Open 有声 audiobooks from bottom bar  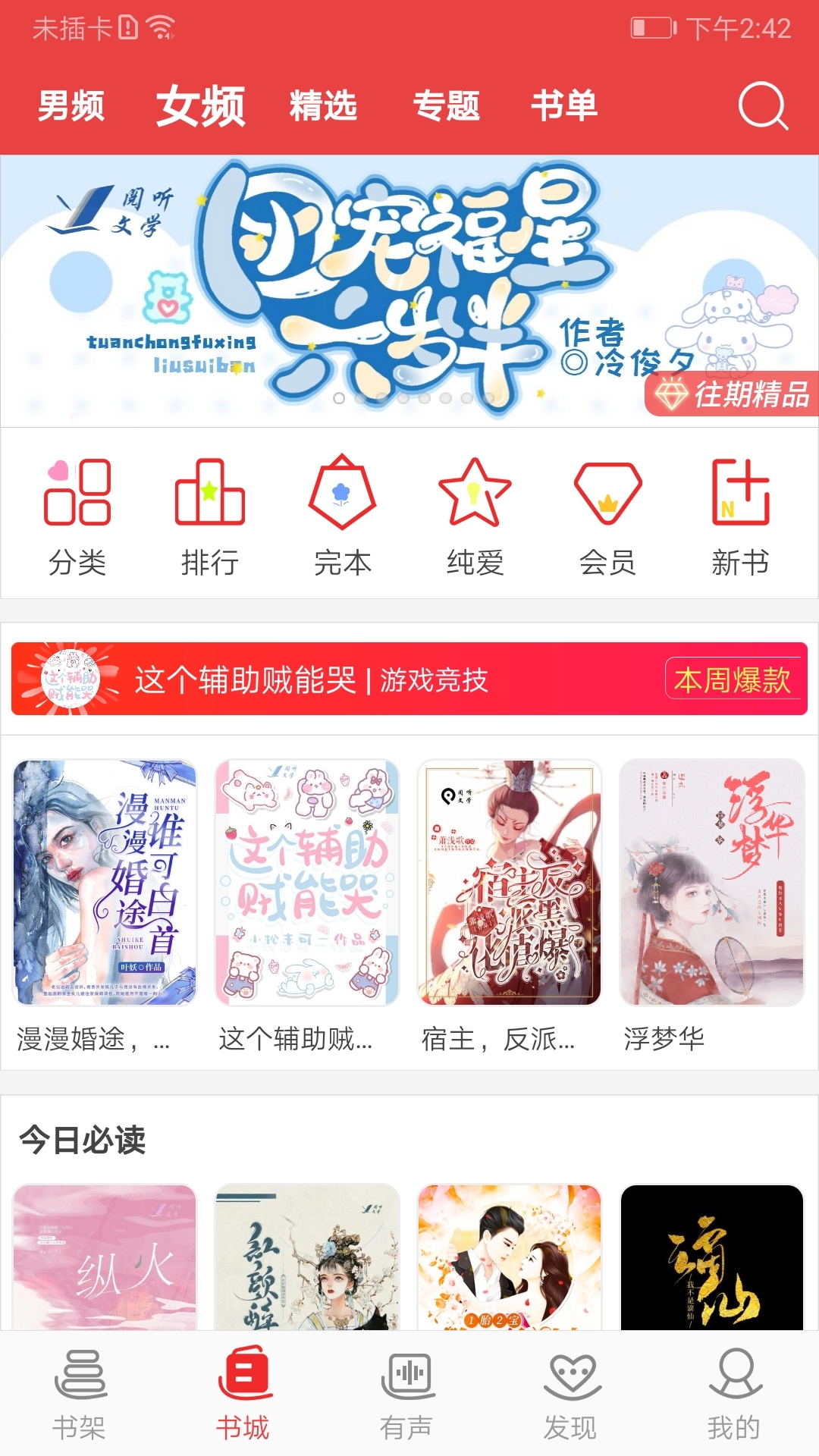[409, 1403]
